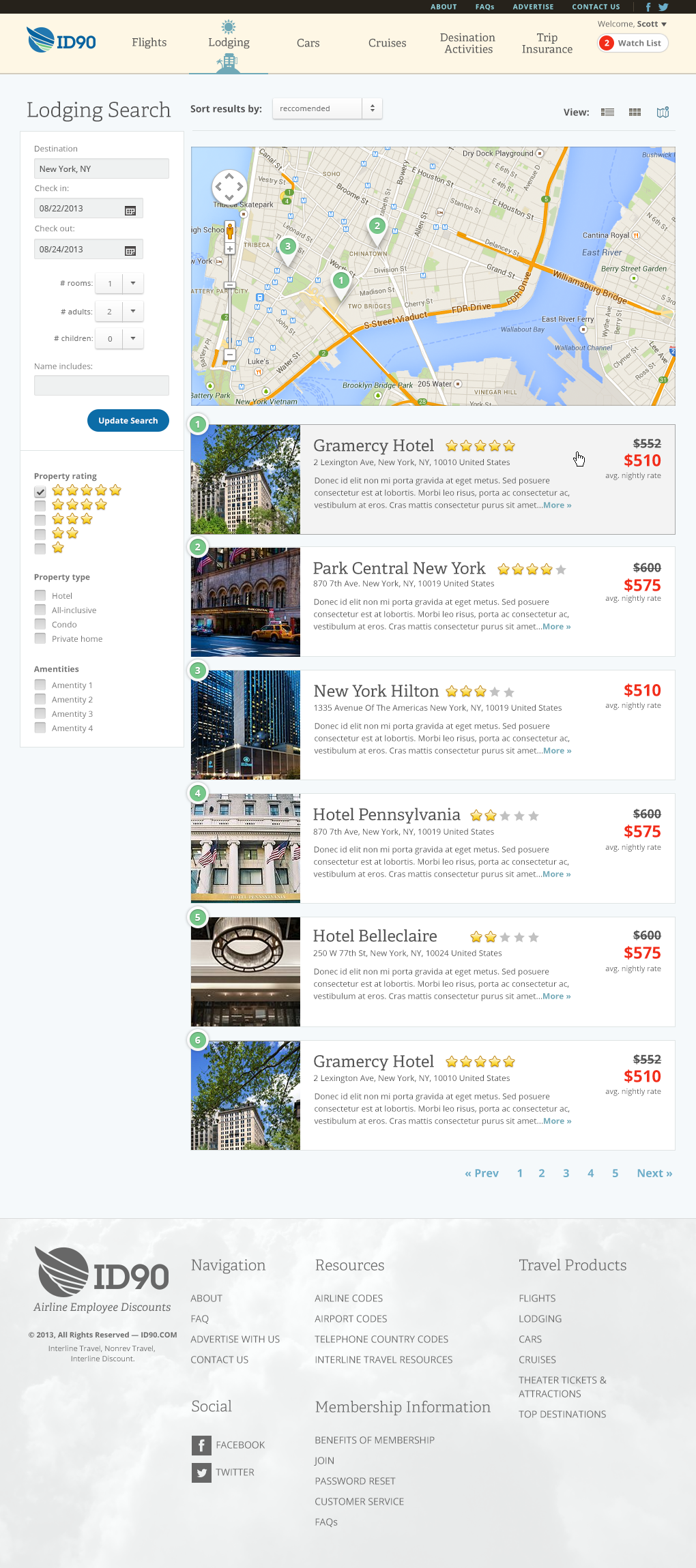Switch to grid view icon
The width and height of the screenshot is (696, 1568).
tap(635, 113)
